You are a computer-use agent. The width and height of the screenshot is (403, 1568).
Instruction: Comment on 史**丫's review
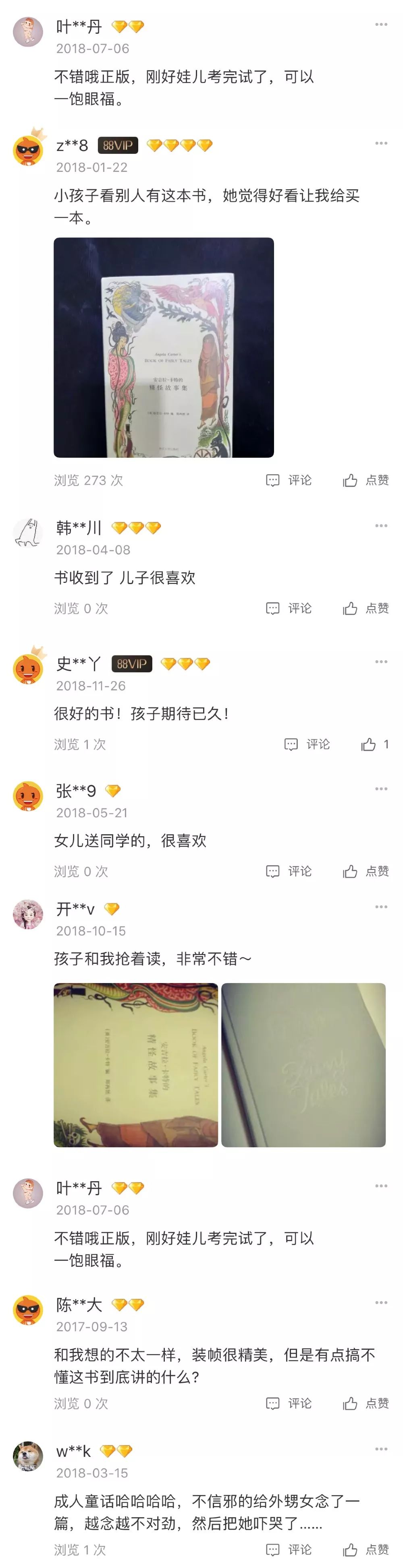pos(307,744)
